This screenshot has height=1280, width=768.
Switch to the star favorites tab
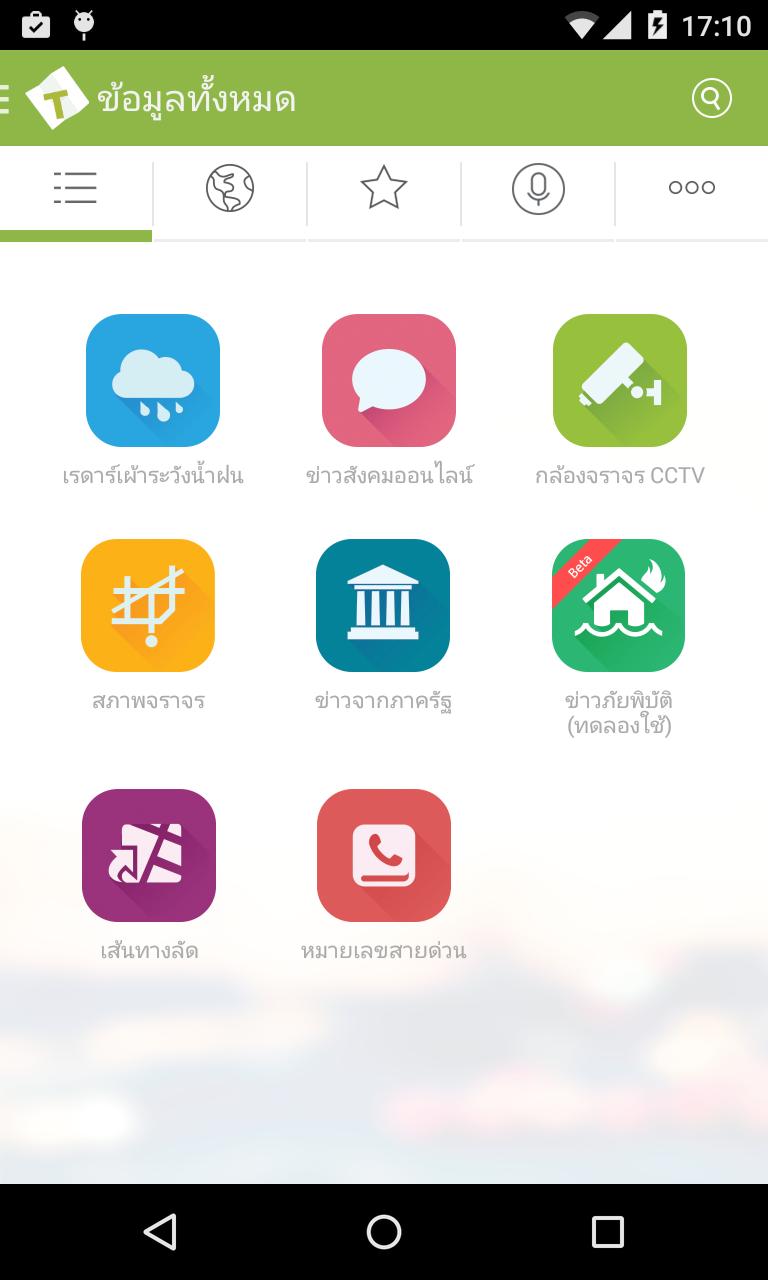click(384, 188)
